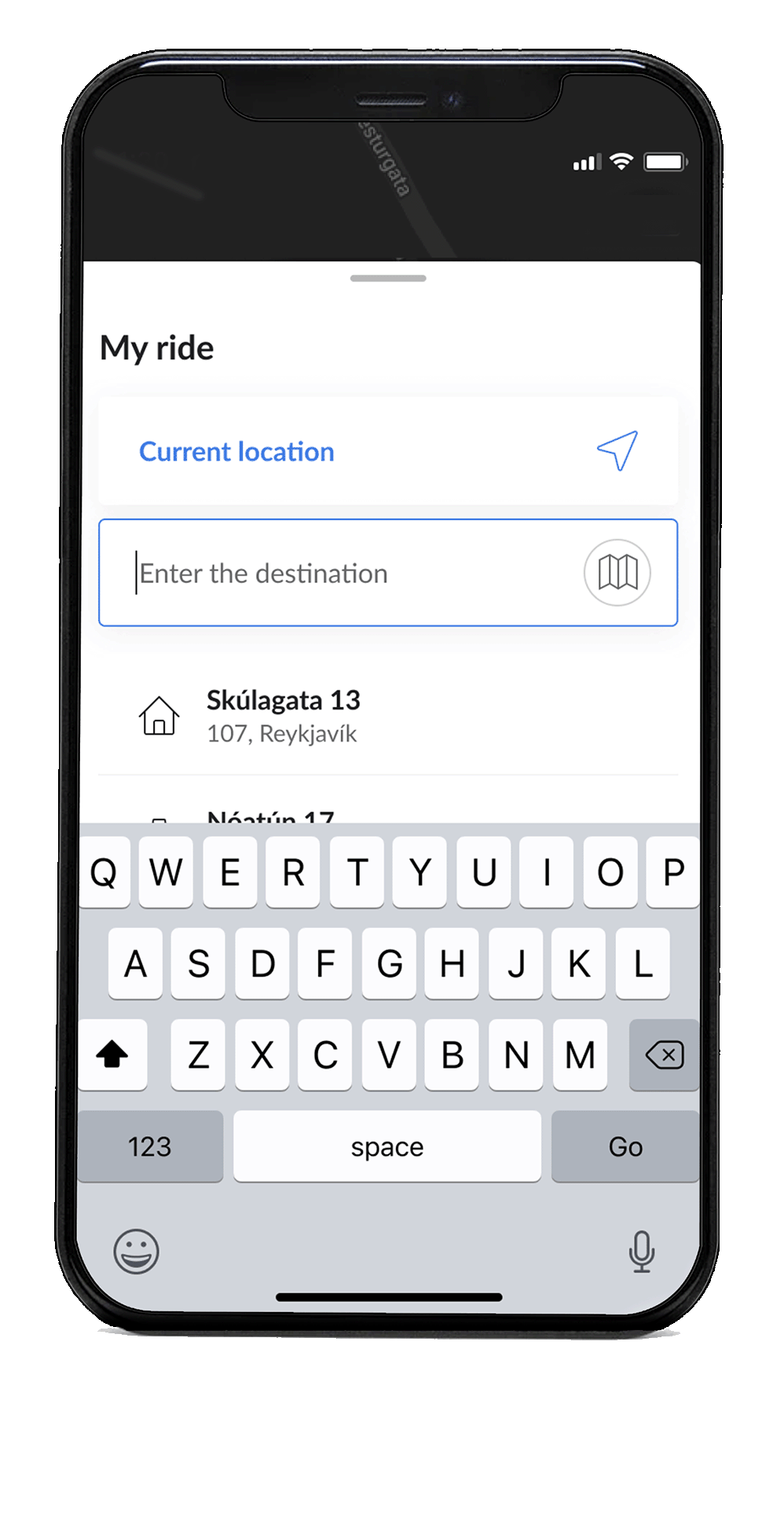
Task: Hit the Go key on keyboard
Action: click(625, 1146)
